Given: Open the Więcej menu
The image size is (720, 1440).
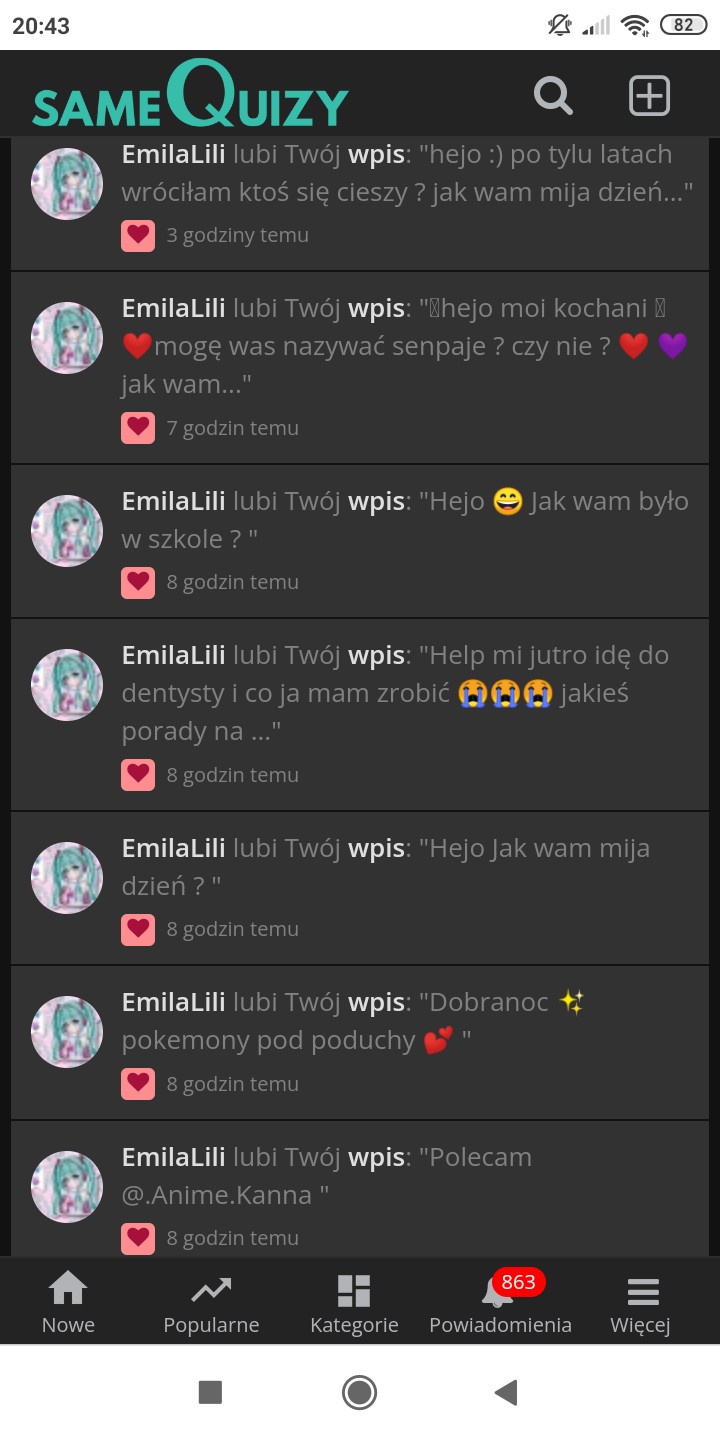Looking at the screenshot, I should click(x=641, y=1303).
